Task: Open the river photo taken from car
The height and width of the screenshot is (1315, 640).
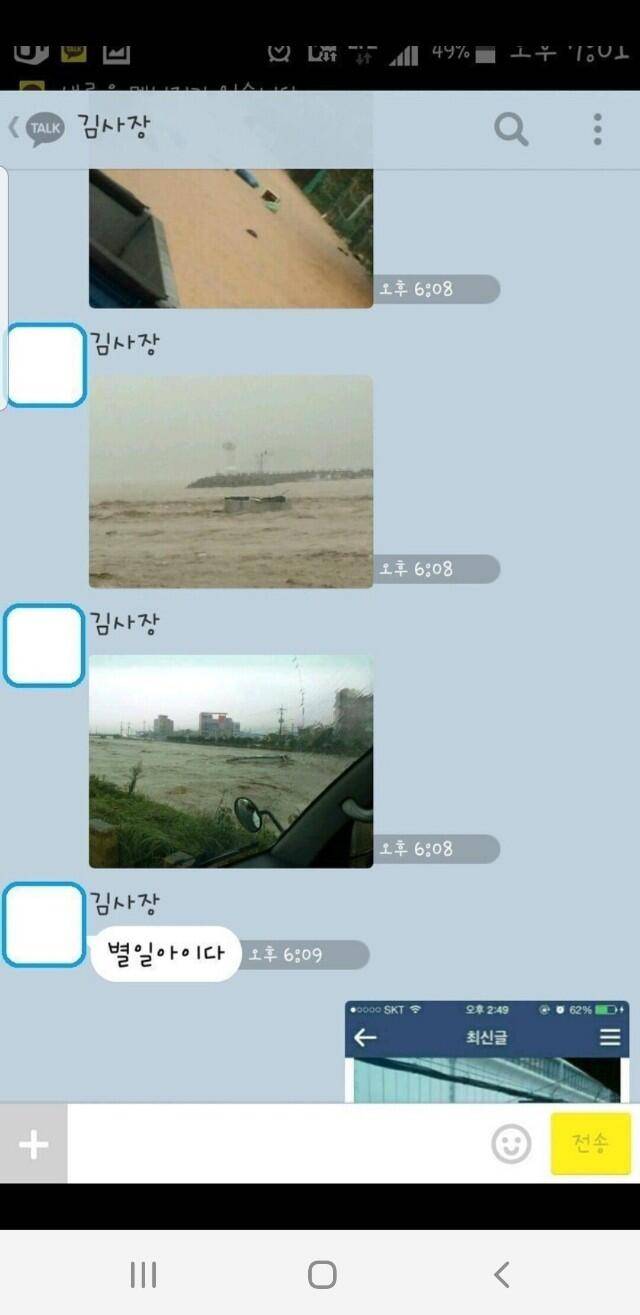Action: 231,761
